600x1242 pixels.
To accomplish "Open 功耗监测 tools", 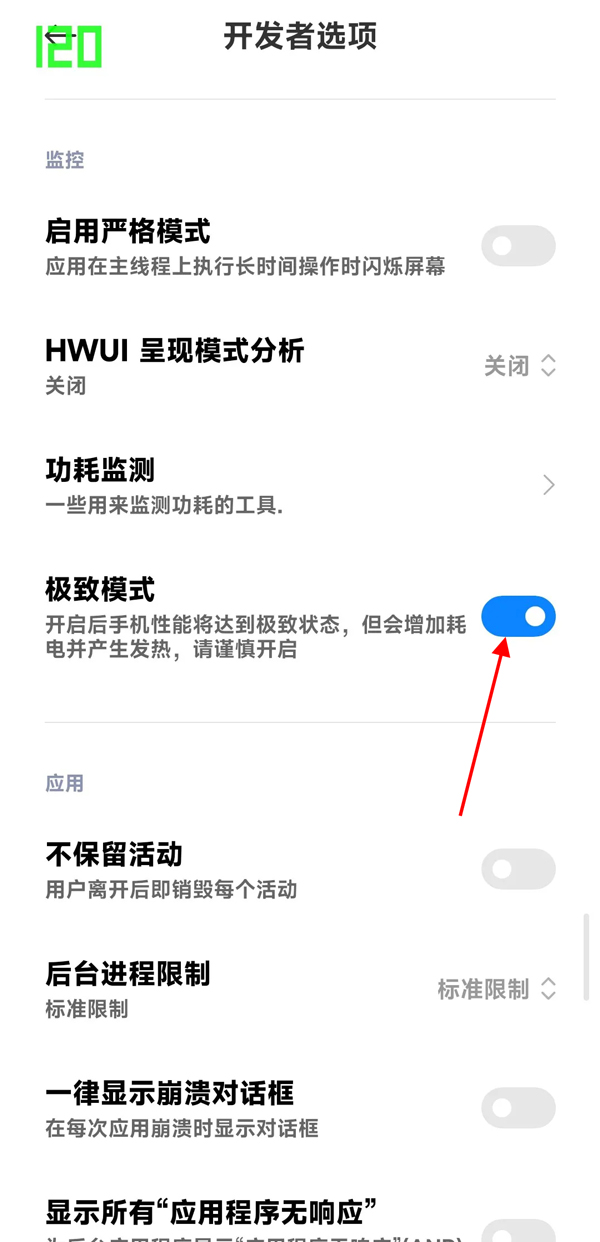I will pos(300,485).
